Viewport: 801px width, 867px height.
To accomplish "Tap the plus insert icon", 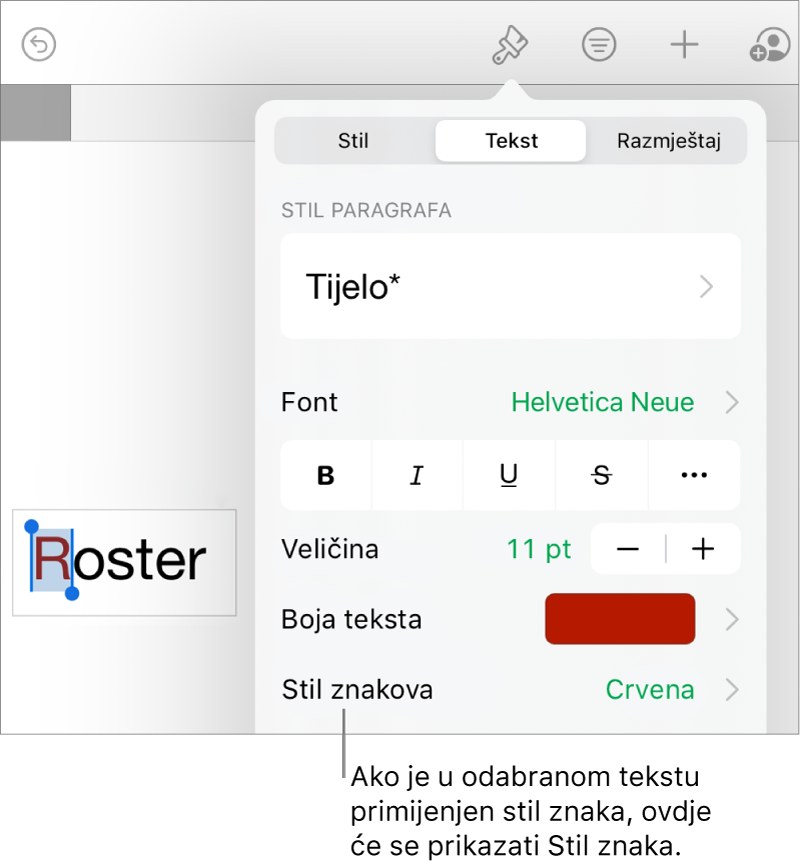I will point(684,45).
